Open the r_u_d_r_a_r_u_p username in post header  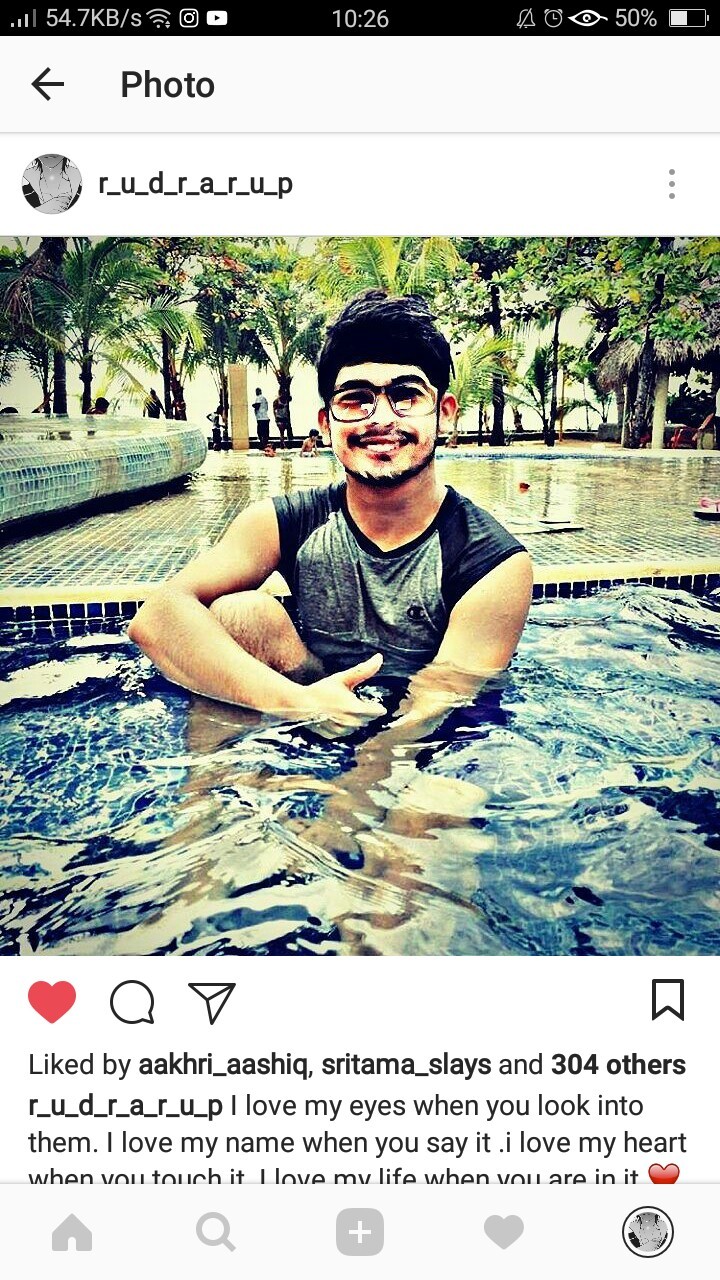(x=195, y=184)
